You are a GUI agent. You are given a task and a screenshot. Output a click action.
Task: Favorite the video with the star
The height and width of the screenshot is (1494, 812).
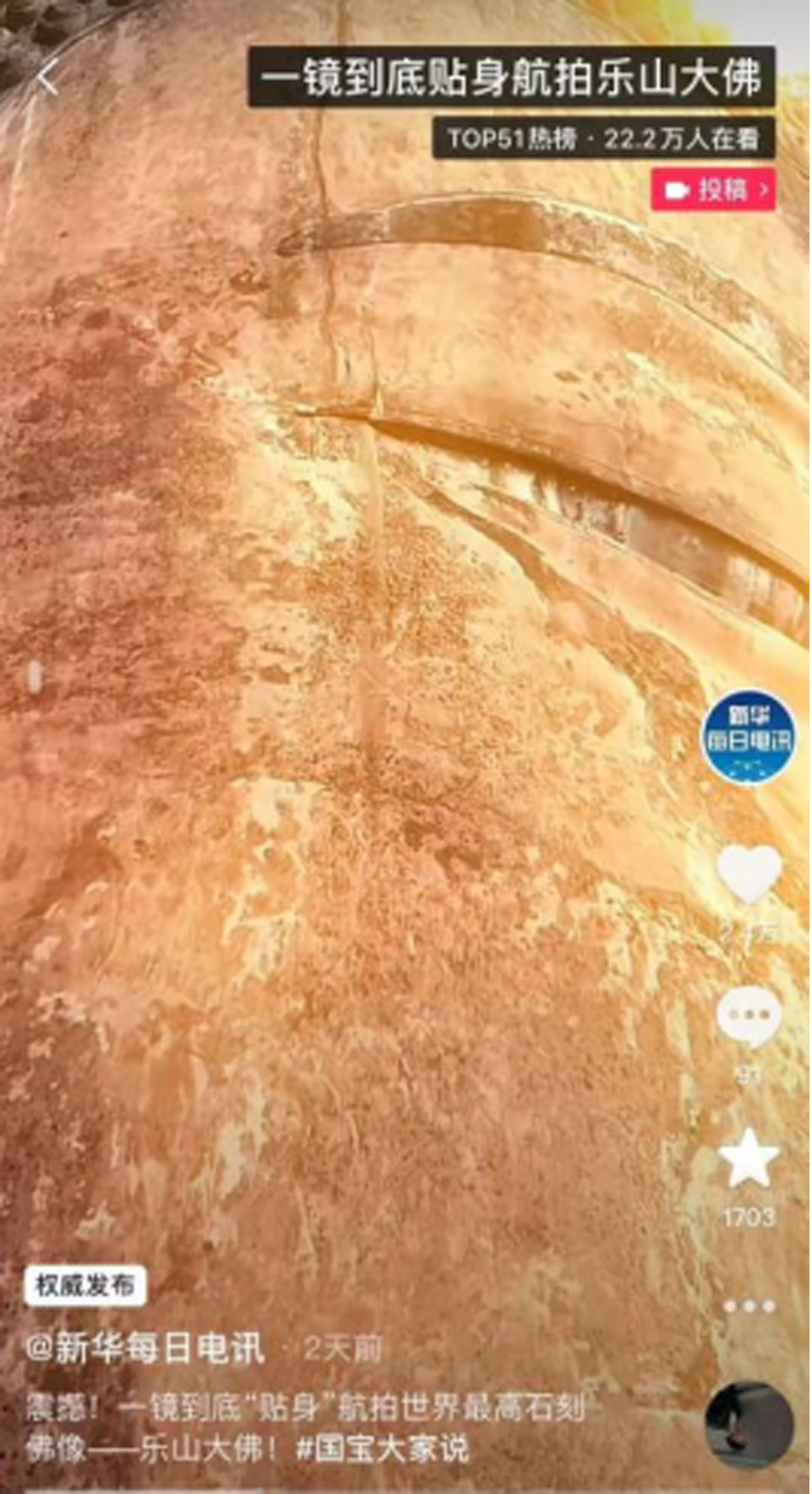click(749, 1159)
